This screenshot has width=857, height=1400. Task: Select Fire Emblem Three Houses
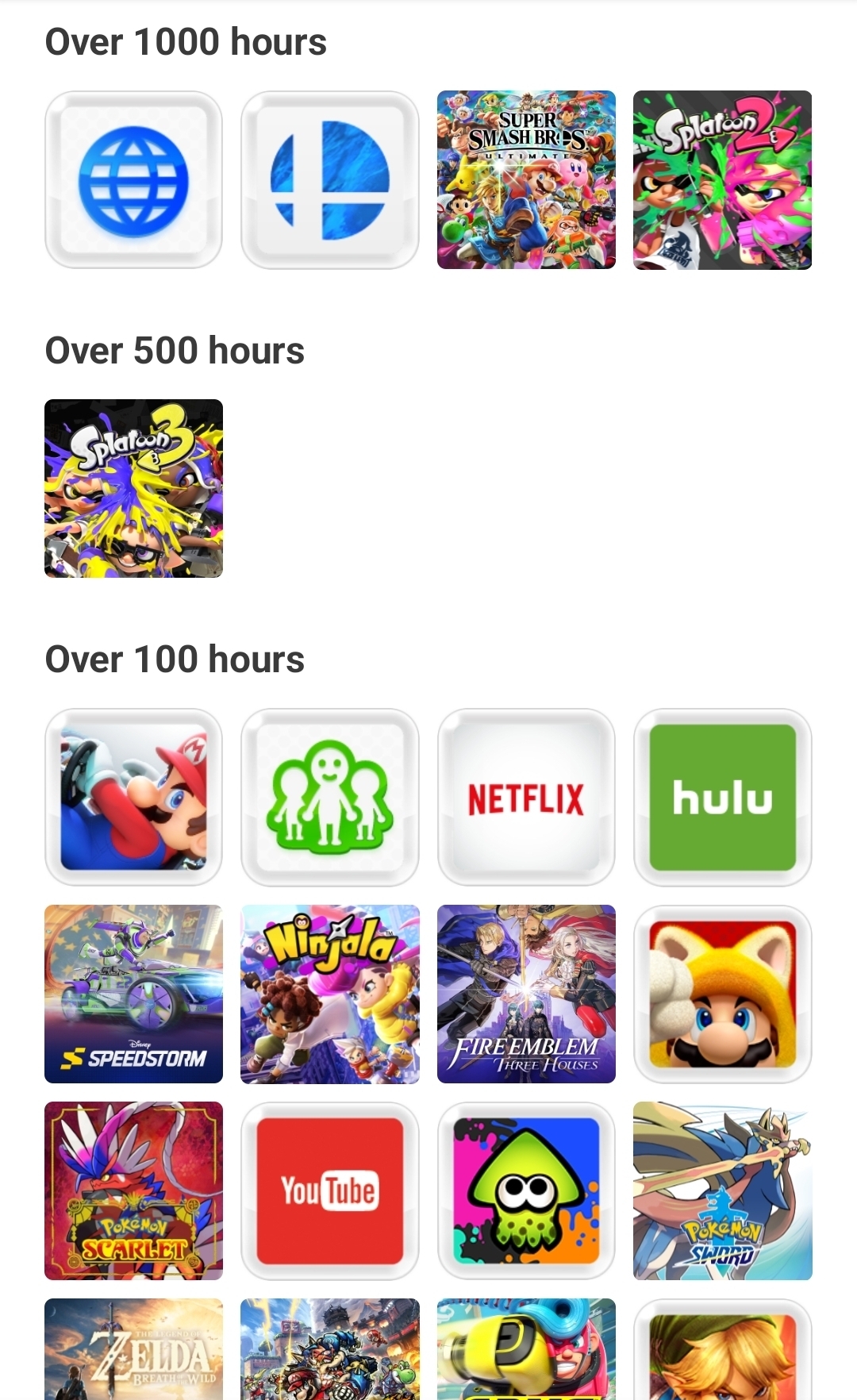click(526, 994)
